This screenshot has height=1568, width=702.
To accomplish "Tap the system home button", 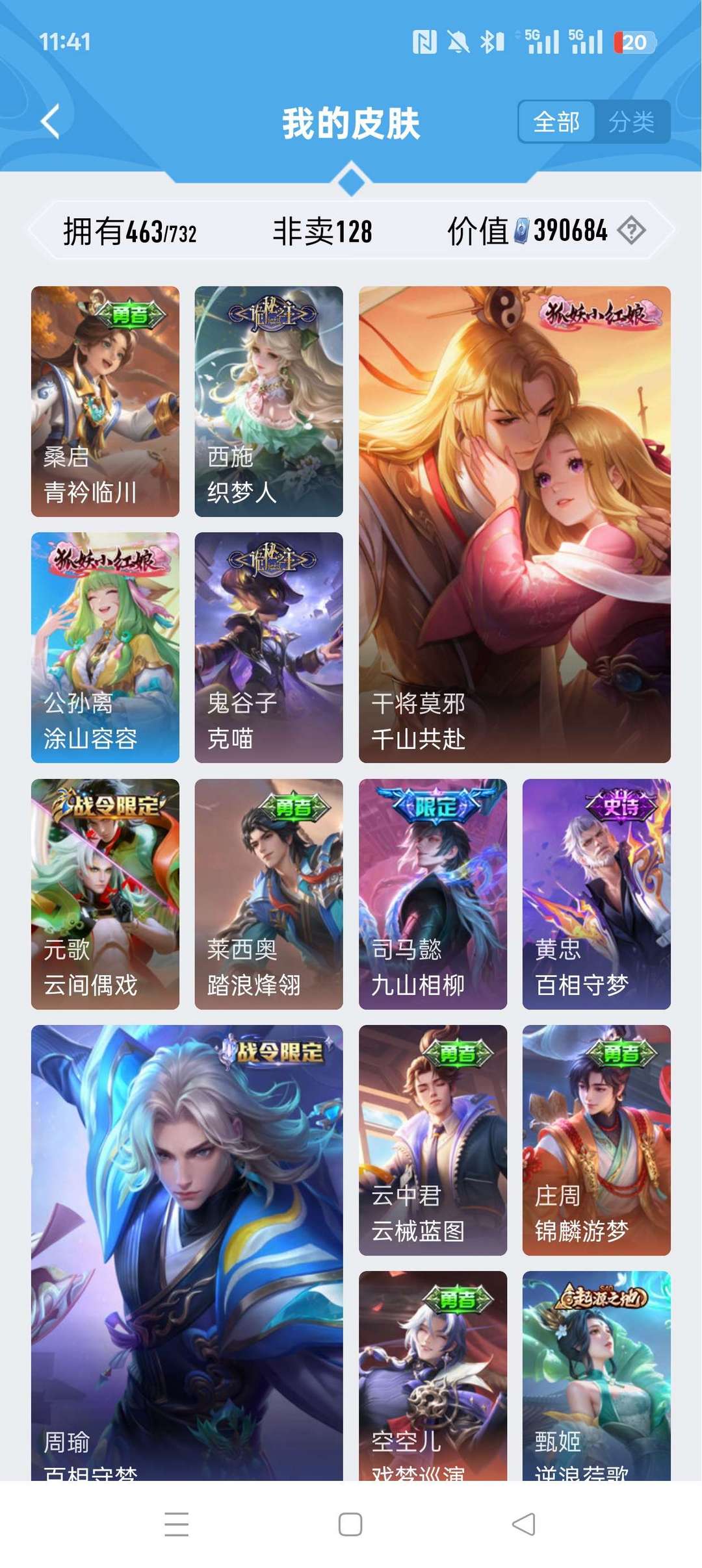I will (350, 1524).
